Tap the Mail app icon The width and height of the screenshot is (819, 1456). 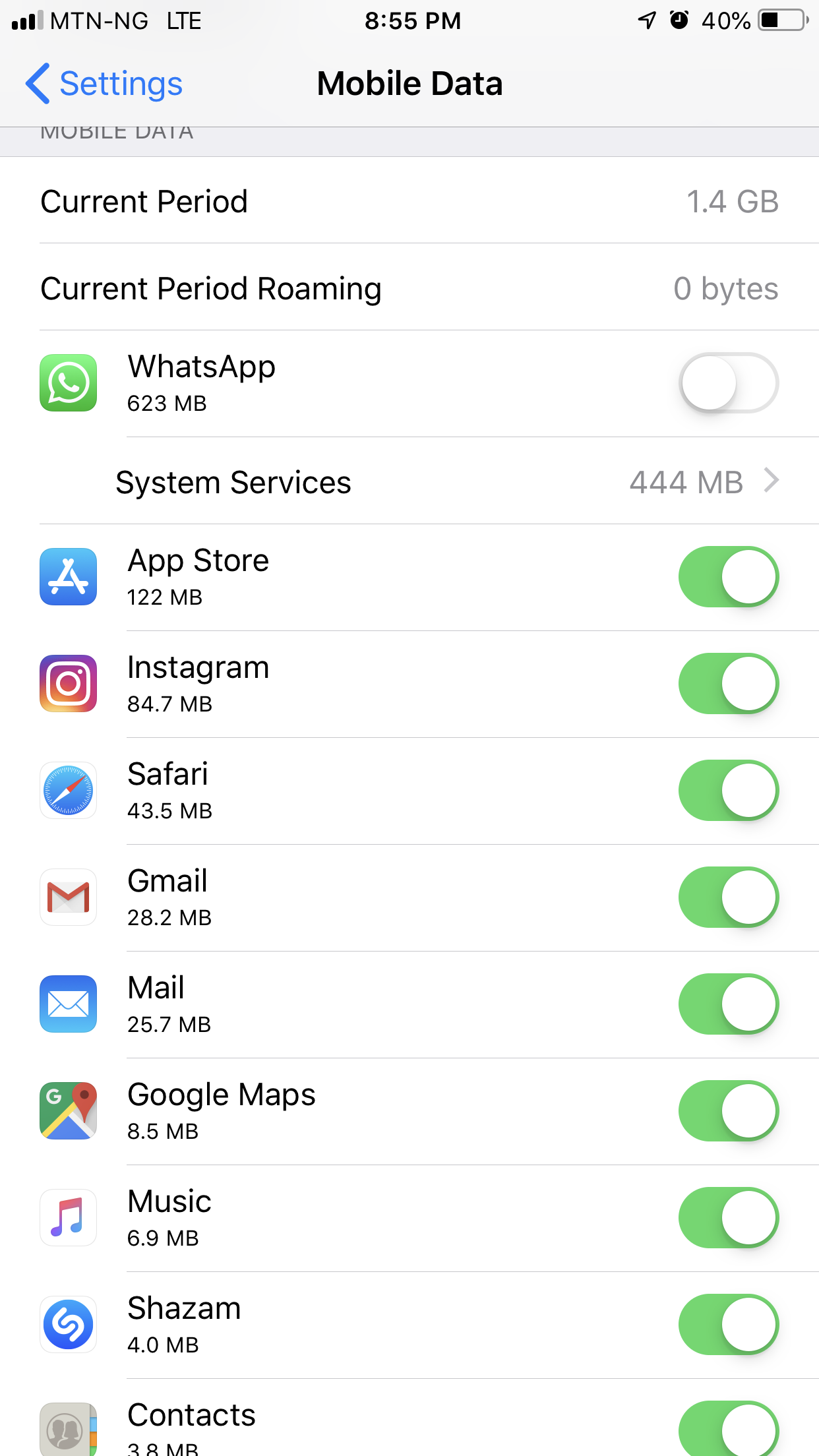point(68,1004)
